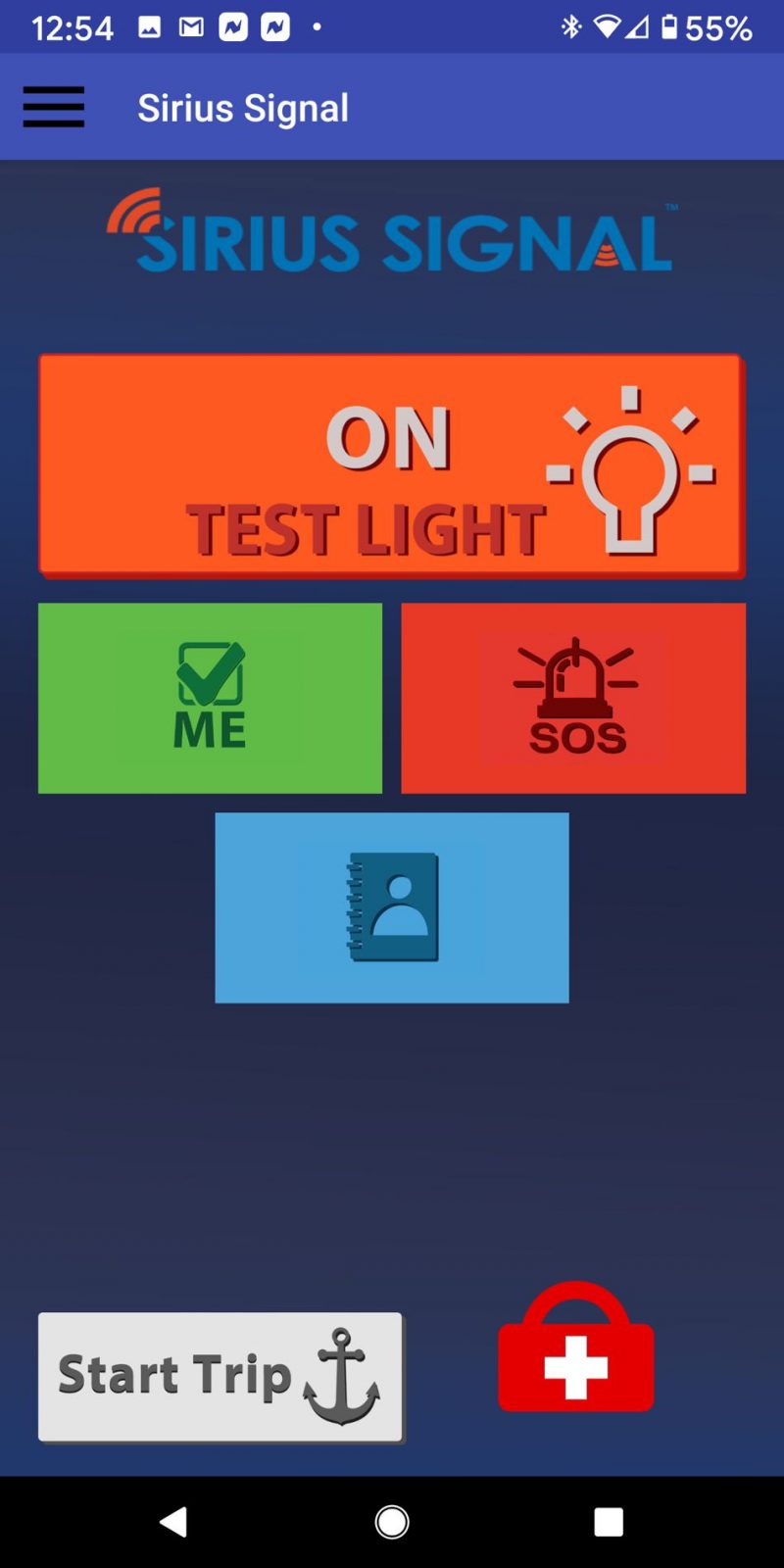
Task: Open the hamburger navigation menu
Action: (x=53, y=107)
